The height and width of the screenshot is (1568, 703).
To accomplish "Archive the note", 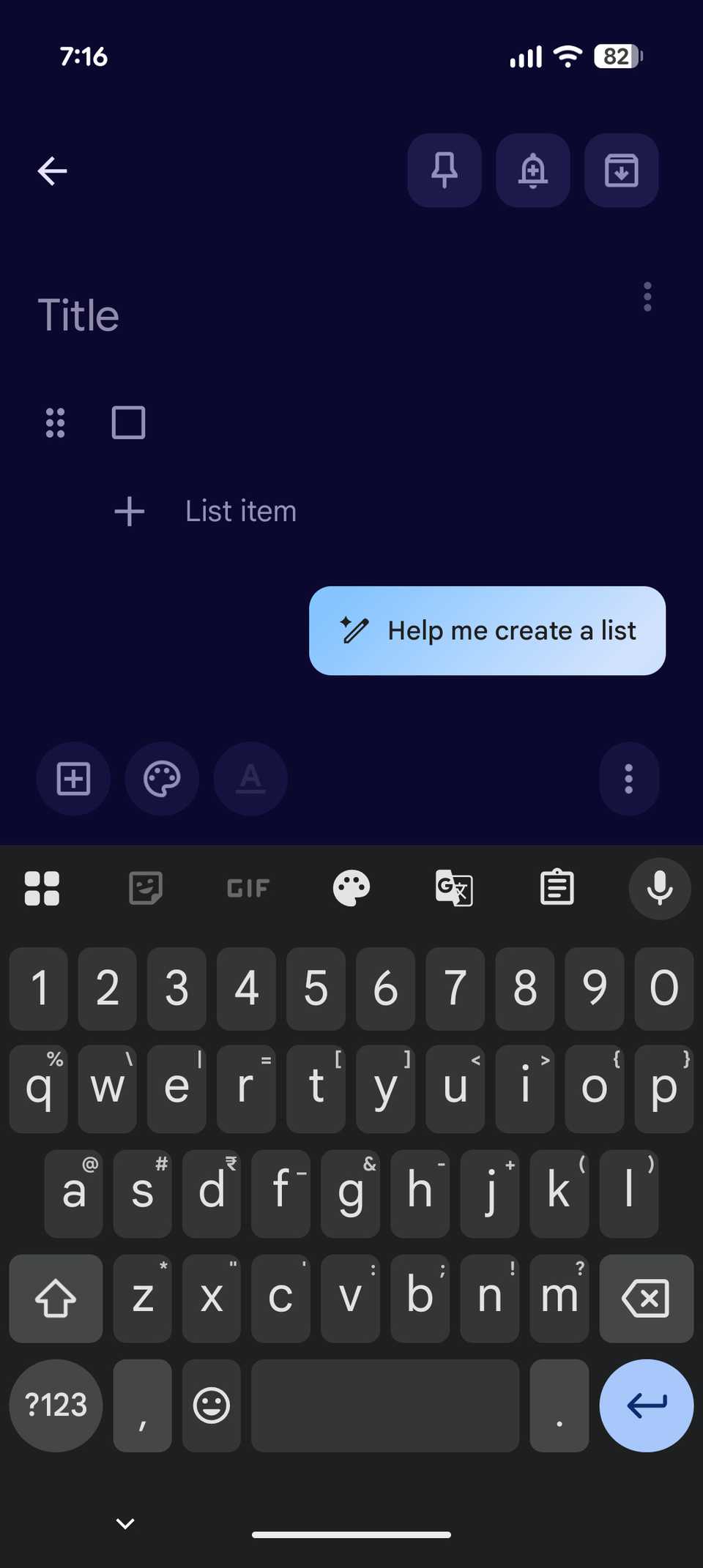I will [620, 171].
